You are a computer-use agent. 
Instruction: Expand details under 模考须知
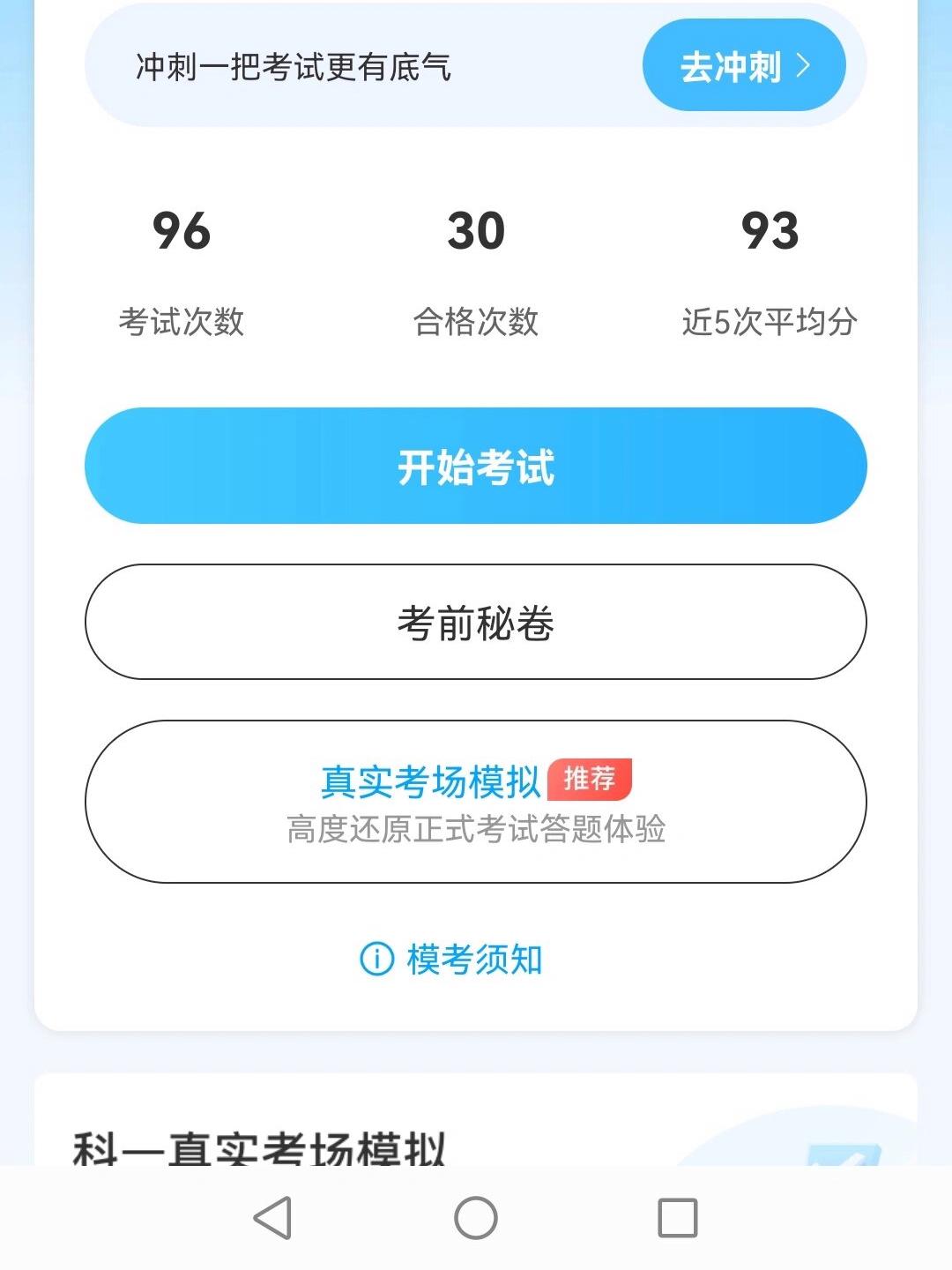click(x=474, y=959)
